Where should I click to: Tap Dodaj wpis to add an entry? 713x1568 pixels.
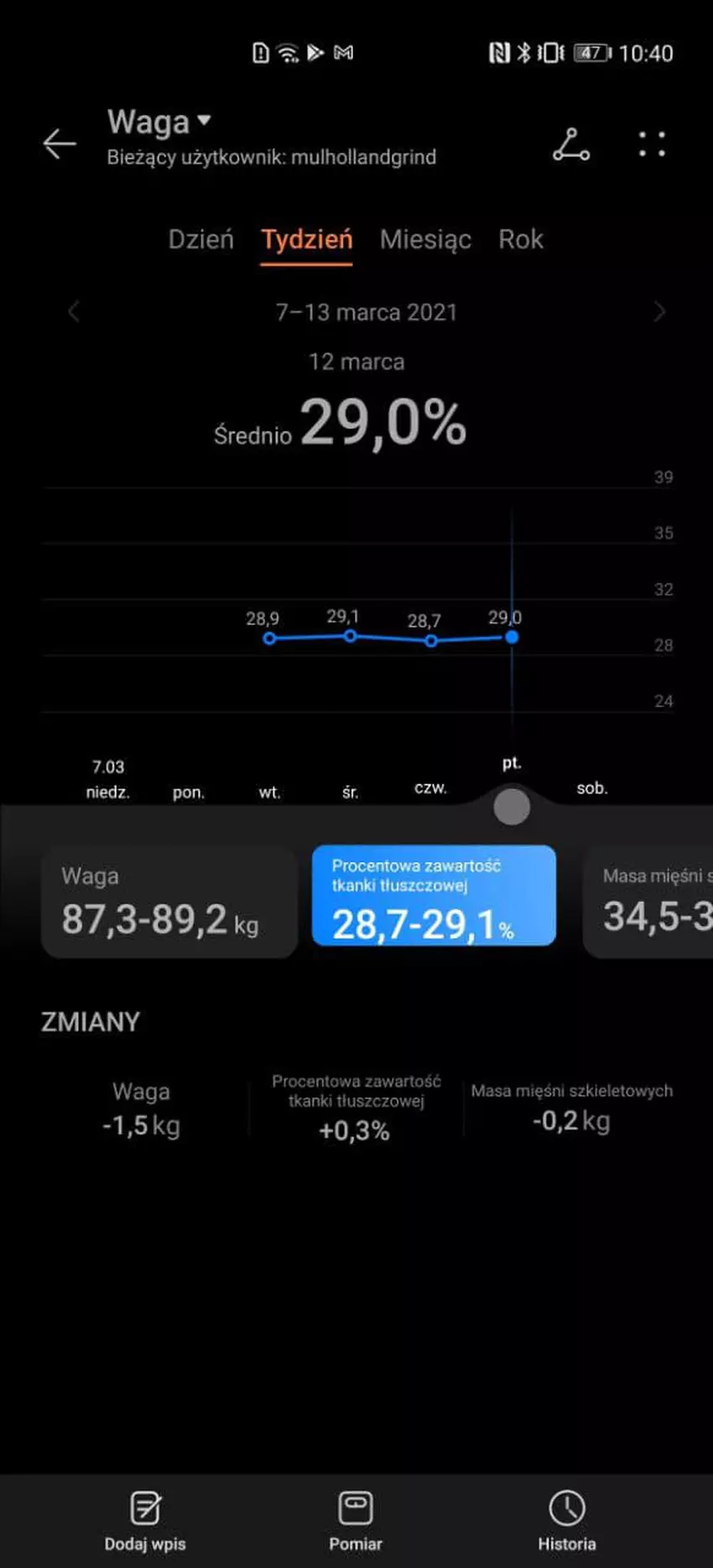[145, 1519]
